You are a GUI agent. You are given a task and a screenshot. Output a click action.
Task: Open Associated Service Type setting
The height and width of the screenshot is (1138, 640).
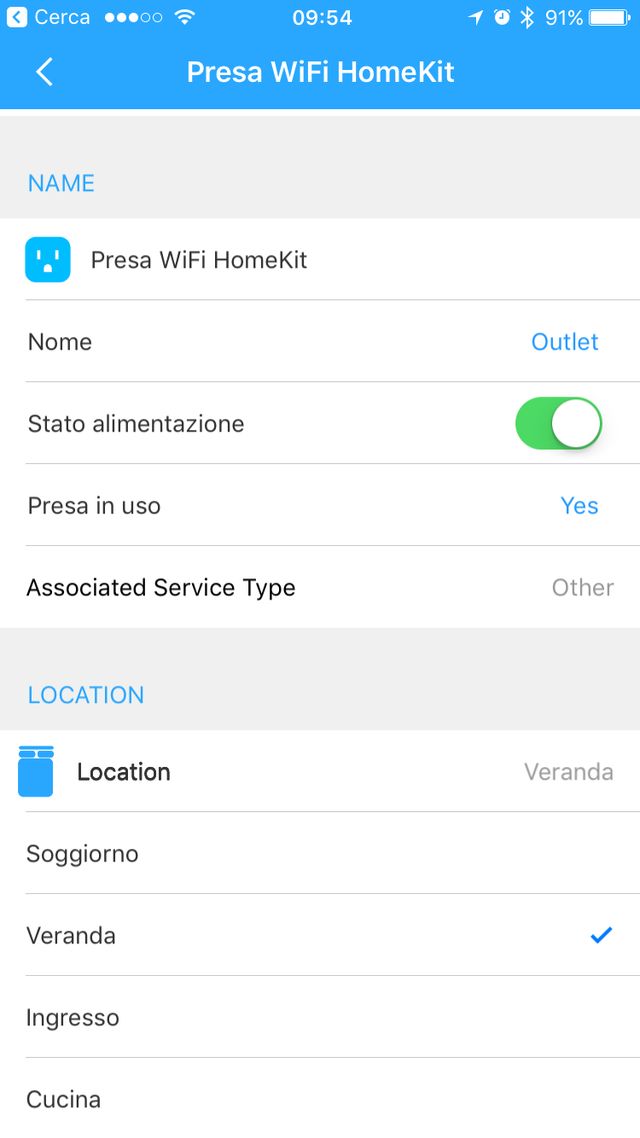pyautogui.click(x=320, y=588)
